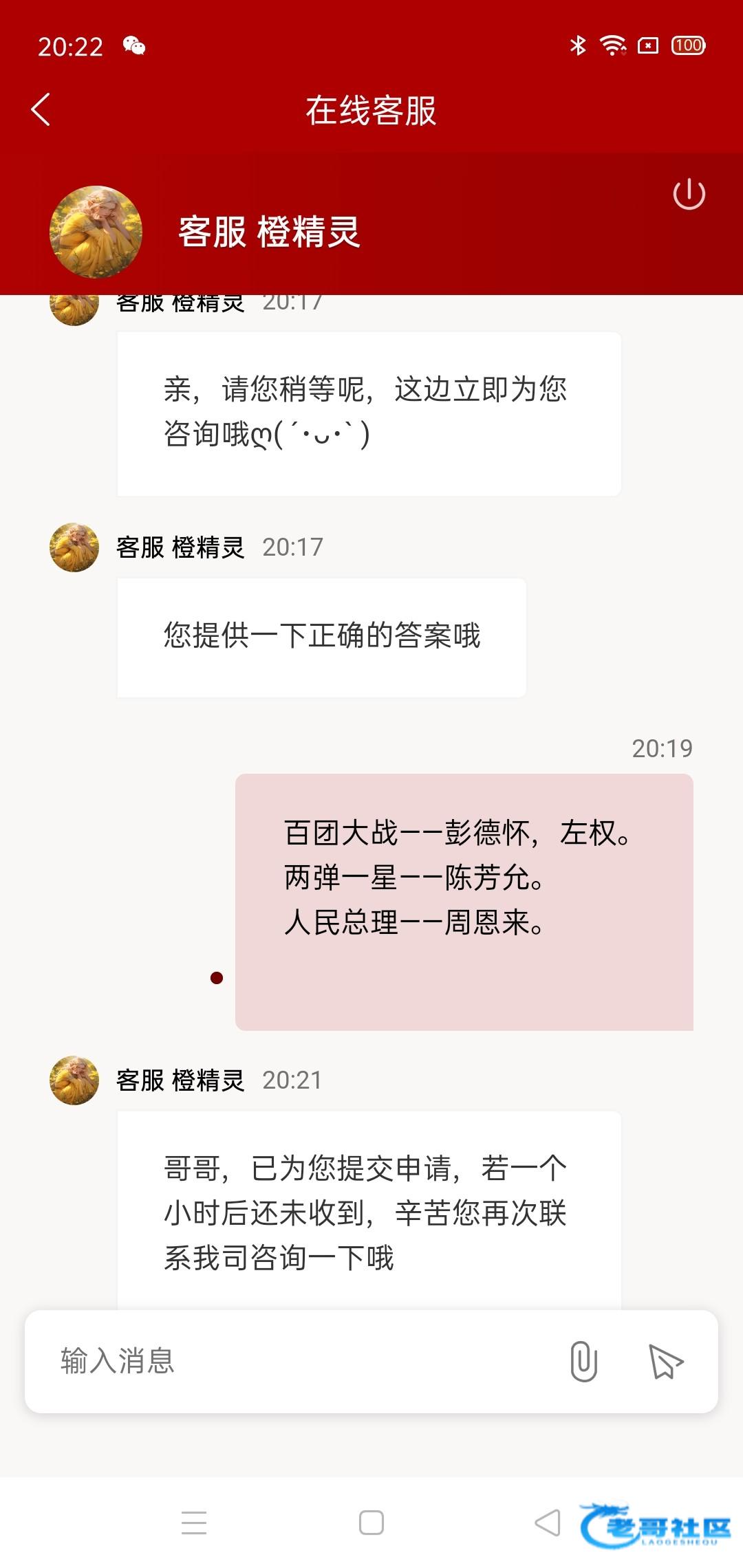Go back from the online customer service chat
The width and height of the screenshot is (743, 1568).
pos(41,110)
